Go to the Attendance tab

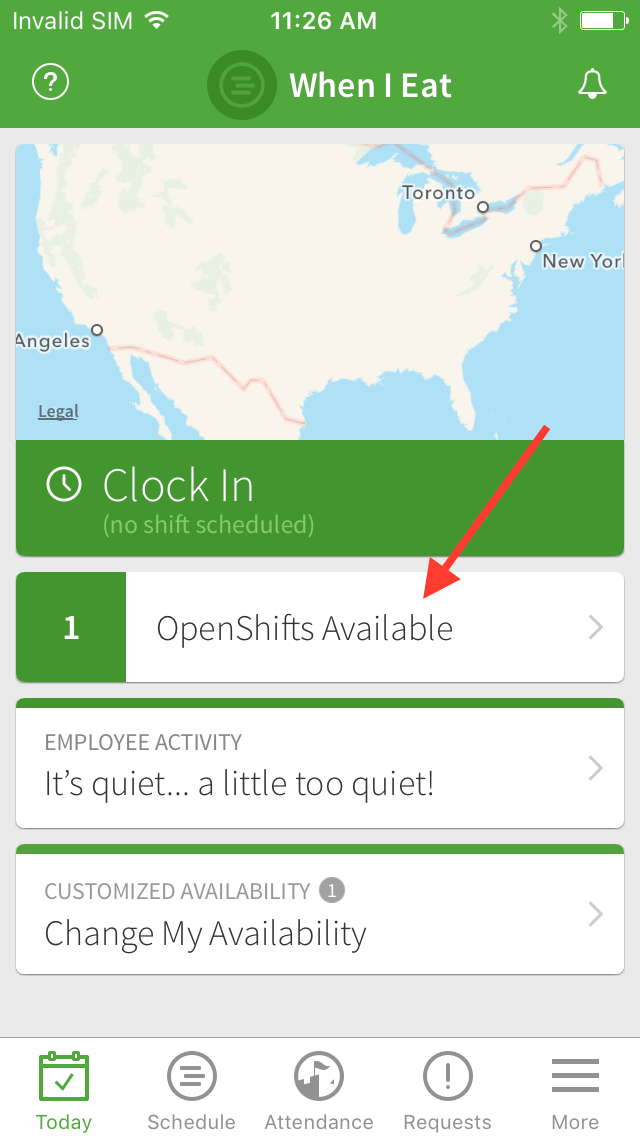319,1091
